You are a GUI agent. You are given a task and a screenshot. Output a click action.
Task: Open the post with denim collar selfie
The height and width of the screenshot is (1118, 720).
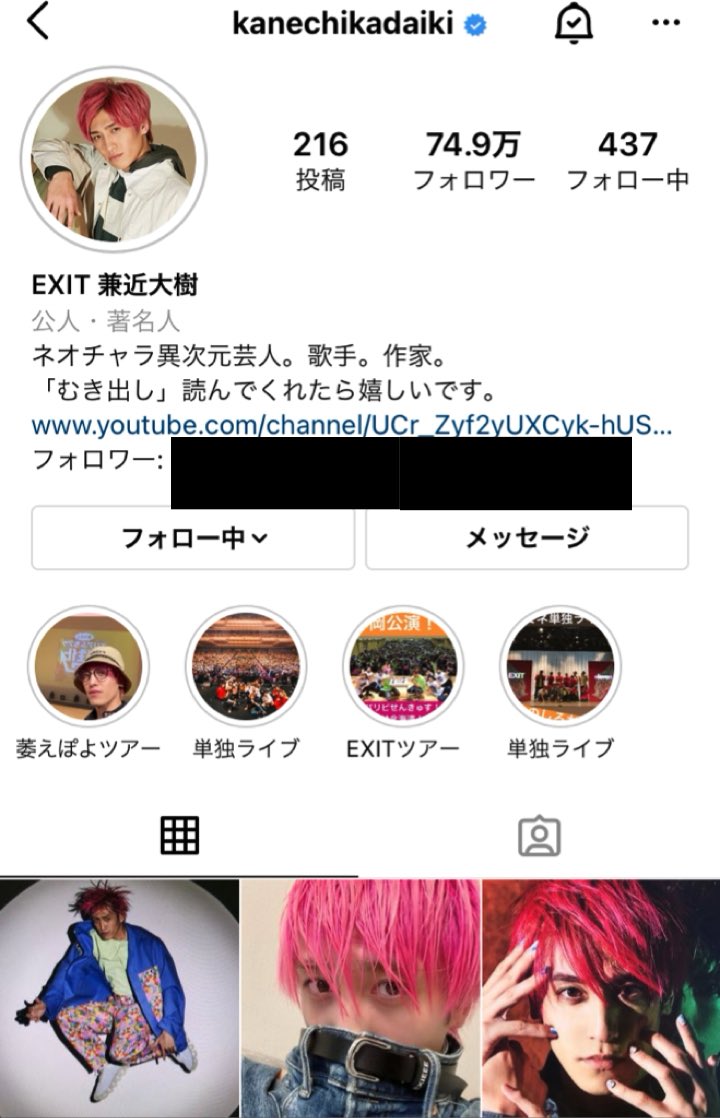[x=361, y=999]
